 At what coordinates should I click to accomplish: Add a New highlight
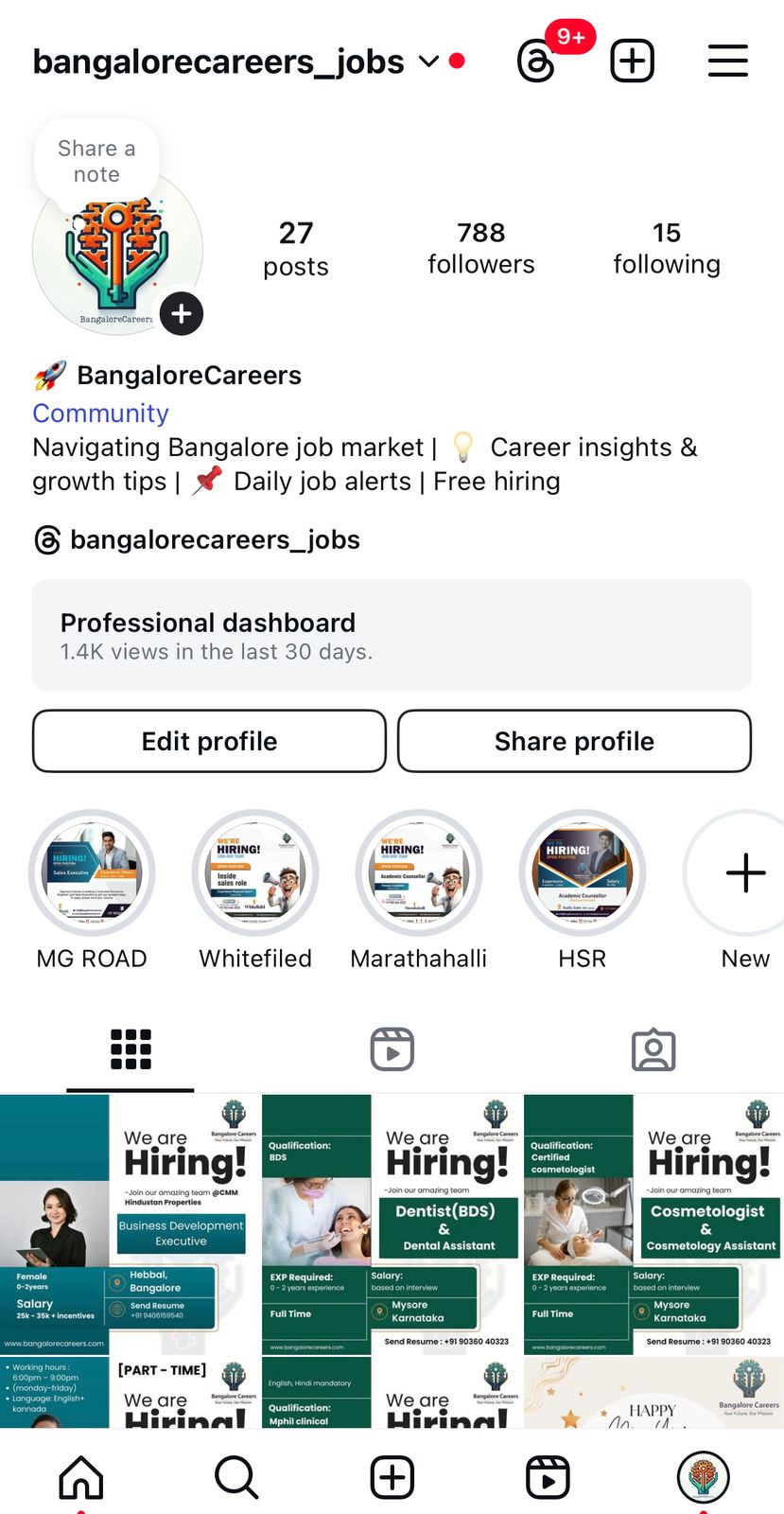744,872
